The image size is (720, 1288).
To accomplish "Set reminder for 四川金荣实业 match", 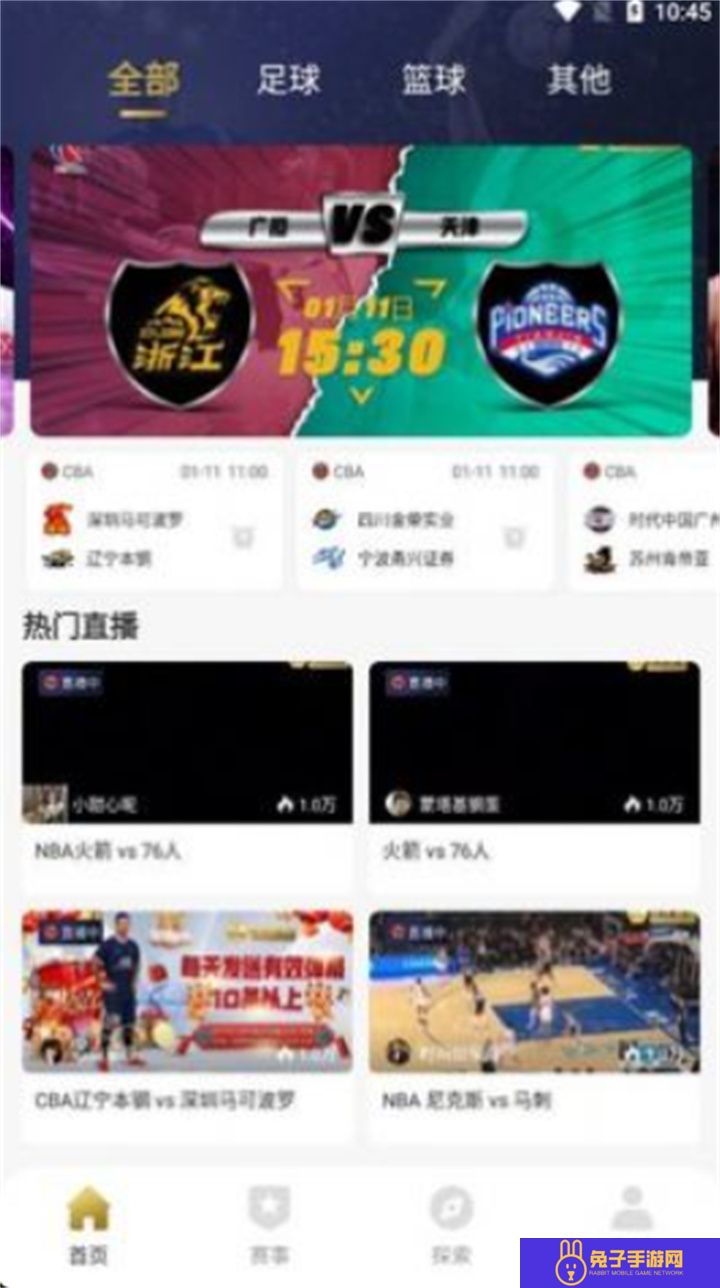I will click(x=514, y=538).
